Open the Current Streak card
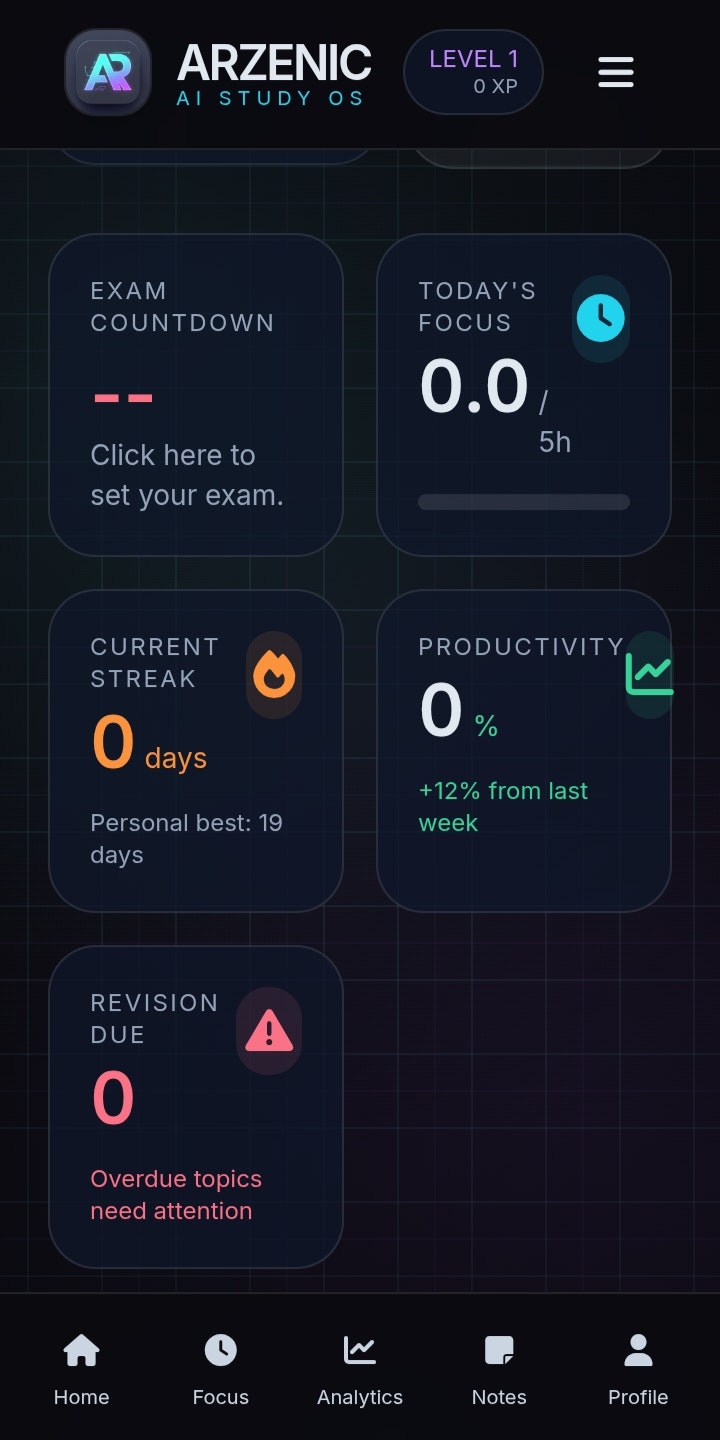The height and width of the screenshot is (1440, 720). tap(196, 751)
